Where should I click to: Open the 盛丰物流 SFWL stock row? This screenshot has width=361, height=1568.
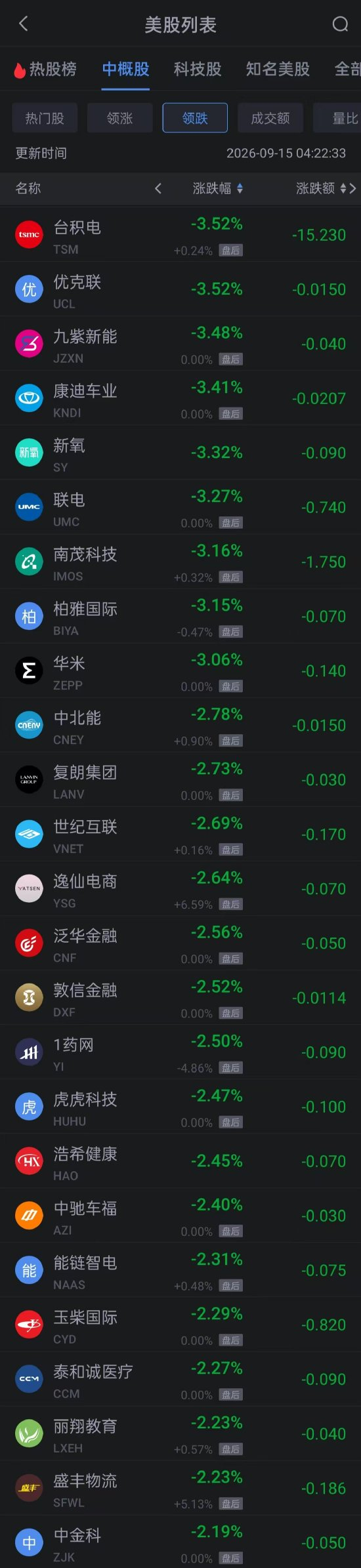click(180, 1487)
